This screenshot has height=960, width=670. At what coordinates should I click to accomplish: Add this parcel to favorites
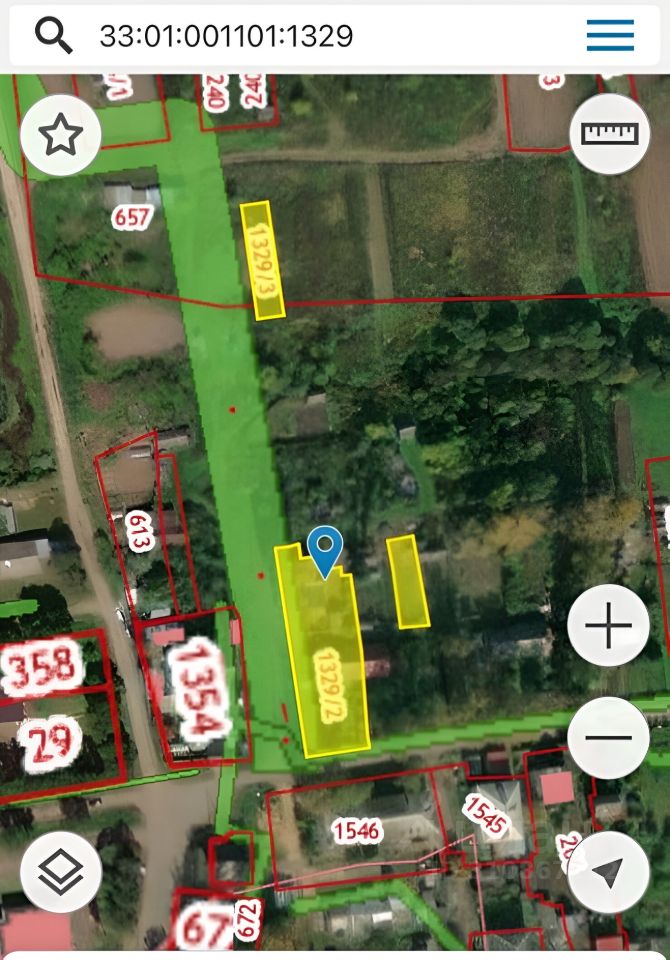click(61, 135)
